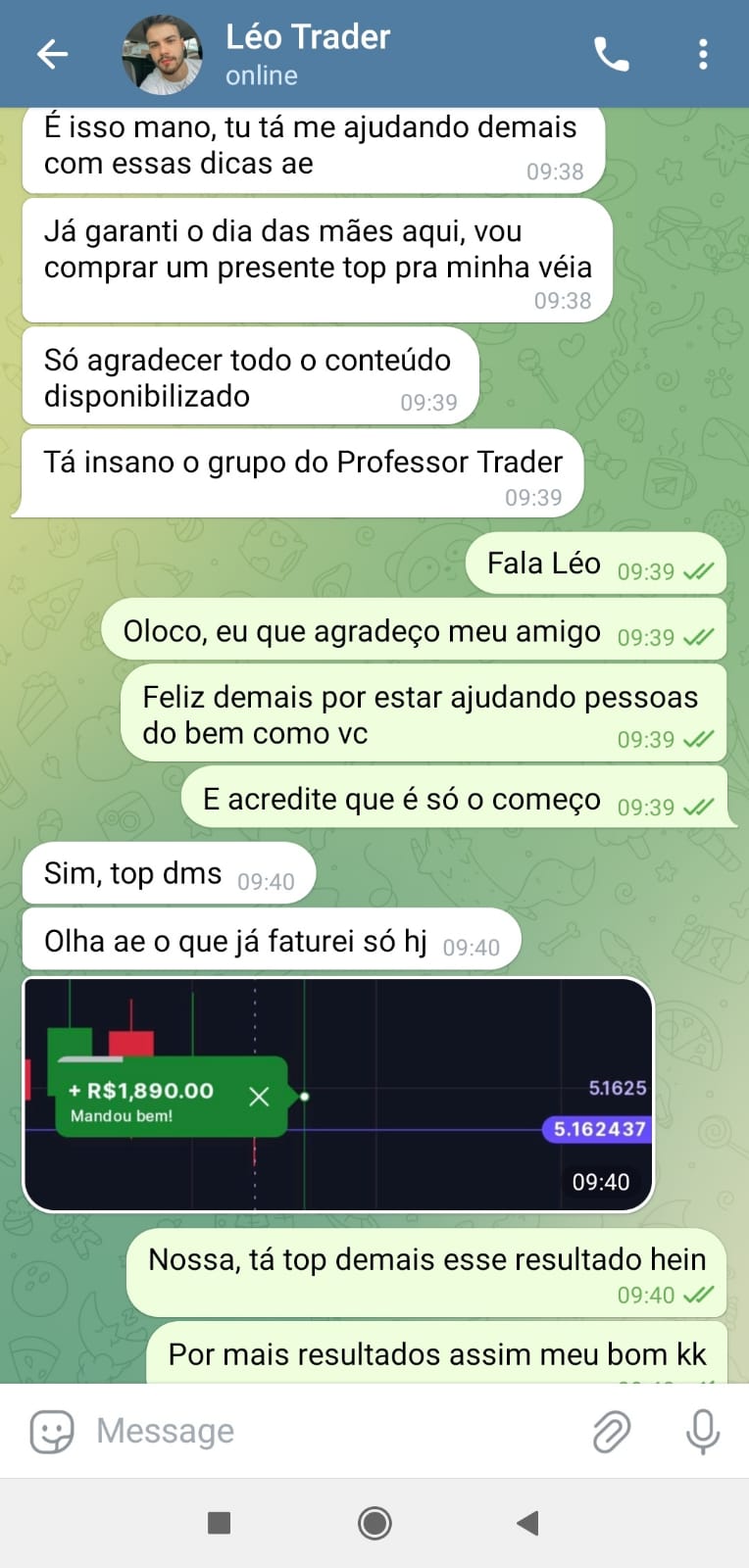Image resolution: width=749 pixels, height=1568 pixels.
Task: Open the contact name Léo Trader header
Action: tap(307, 37)
